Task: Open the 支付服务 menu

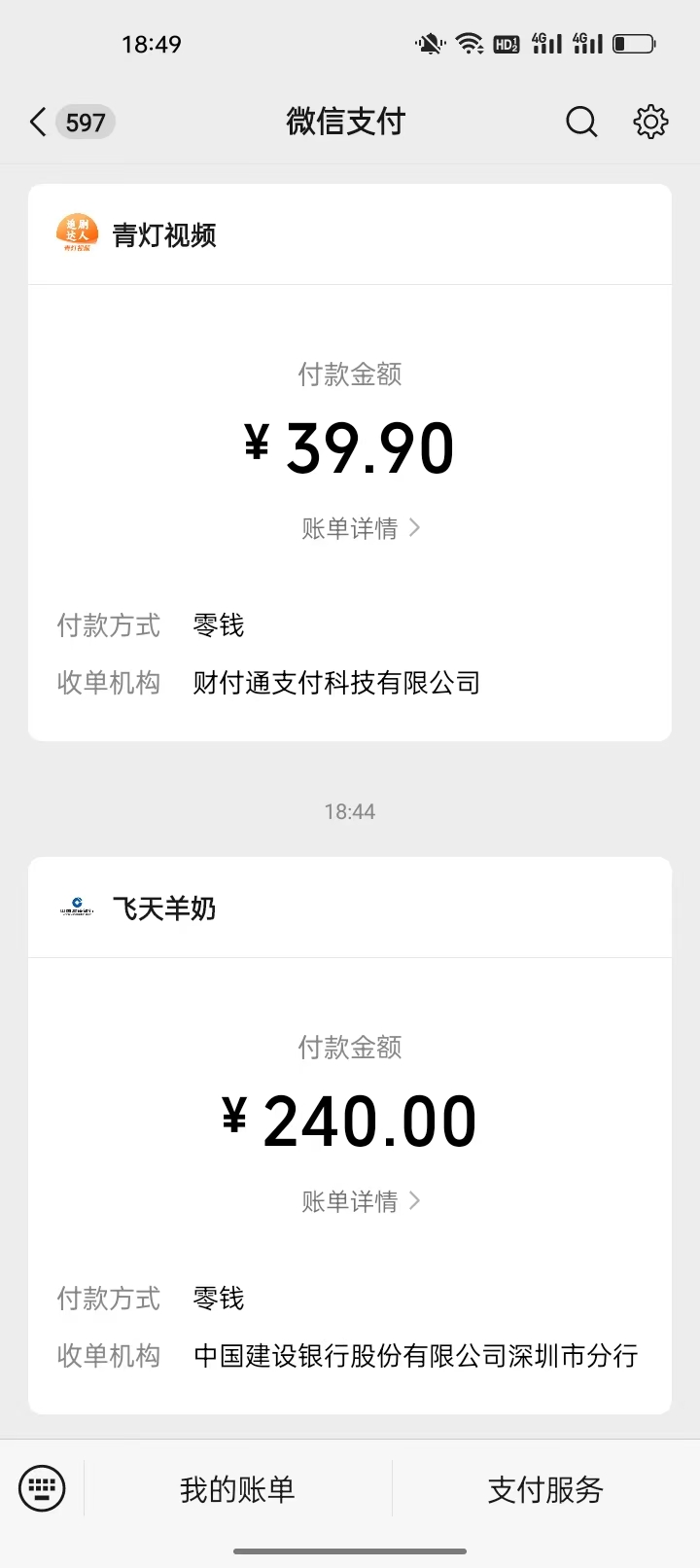Action: pyautogui.click(x=545, y=1489)
